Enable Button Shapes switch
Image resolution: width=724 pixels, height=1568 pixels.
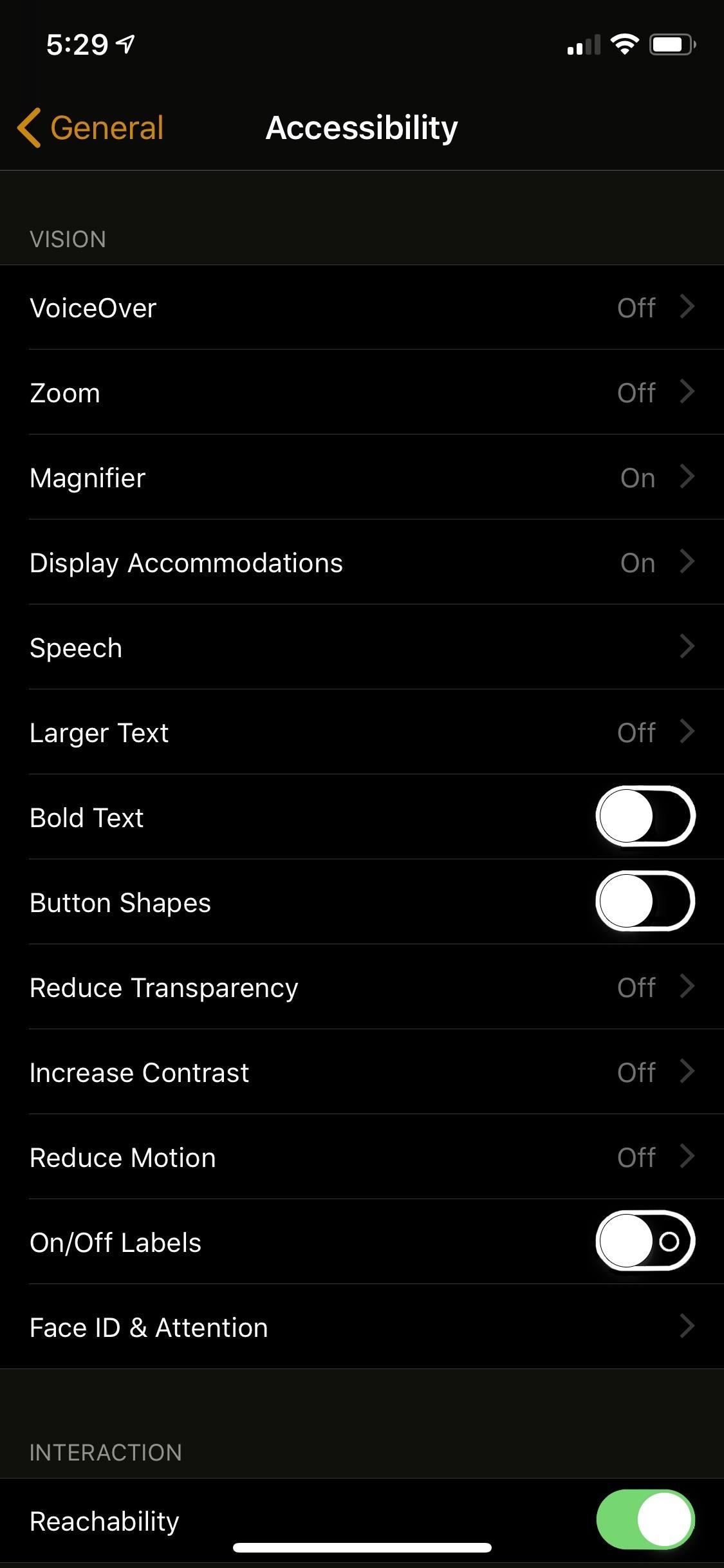click(645, 901)
